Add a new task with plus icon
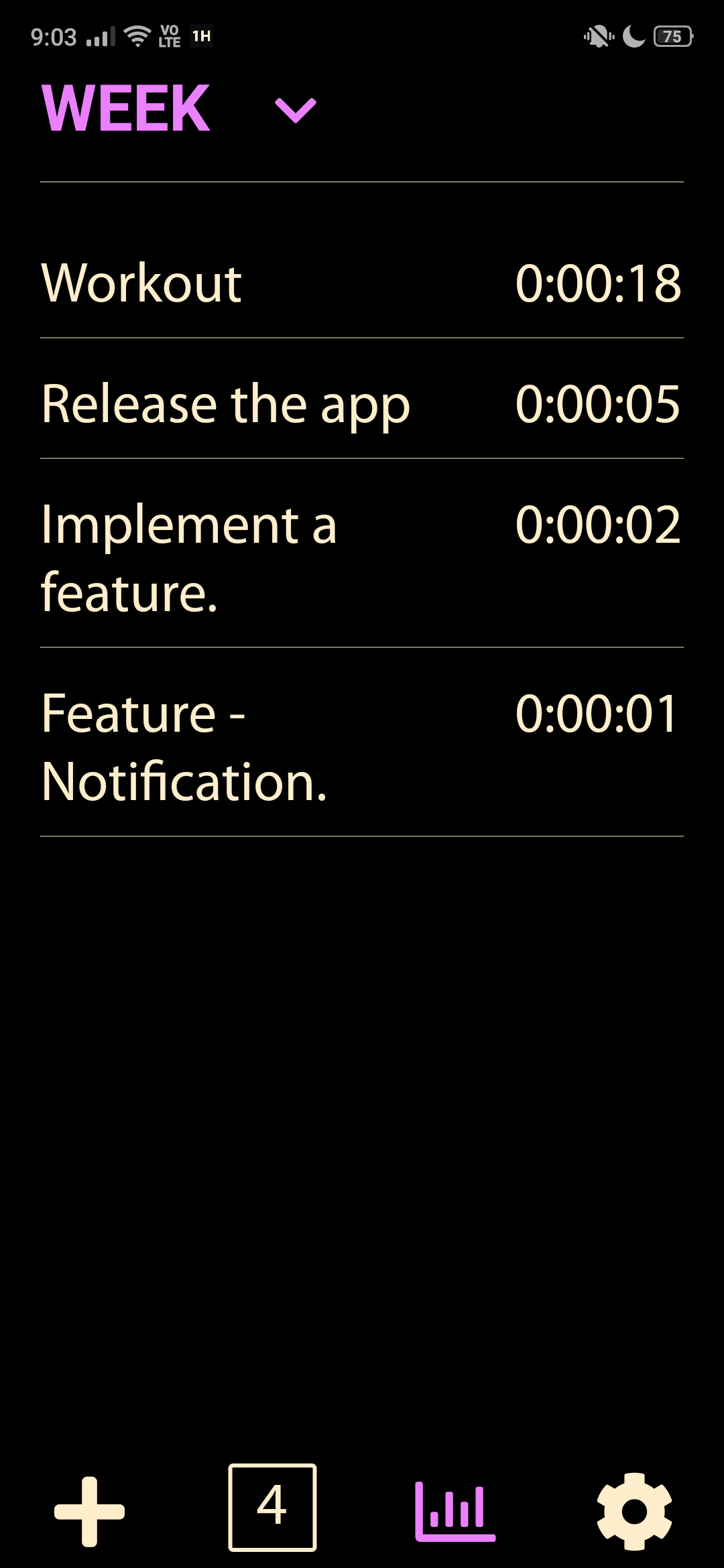Screen dimensions: 724x1568 [x=89, y=1511]
